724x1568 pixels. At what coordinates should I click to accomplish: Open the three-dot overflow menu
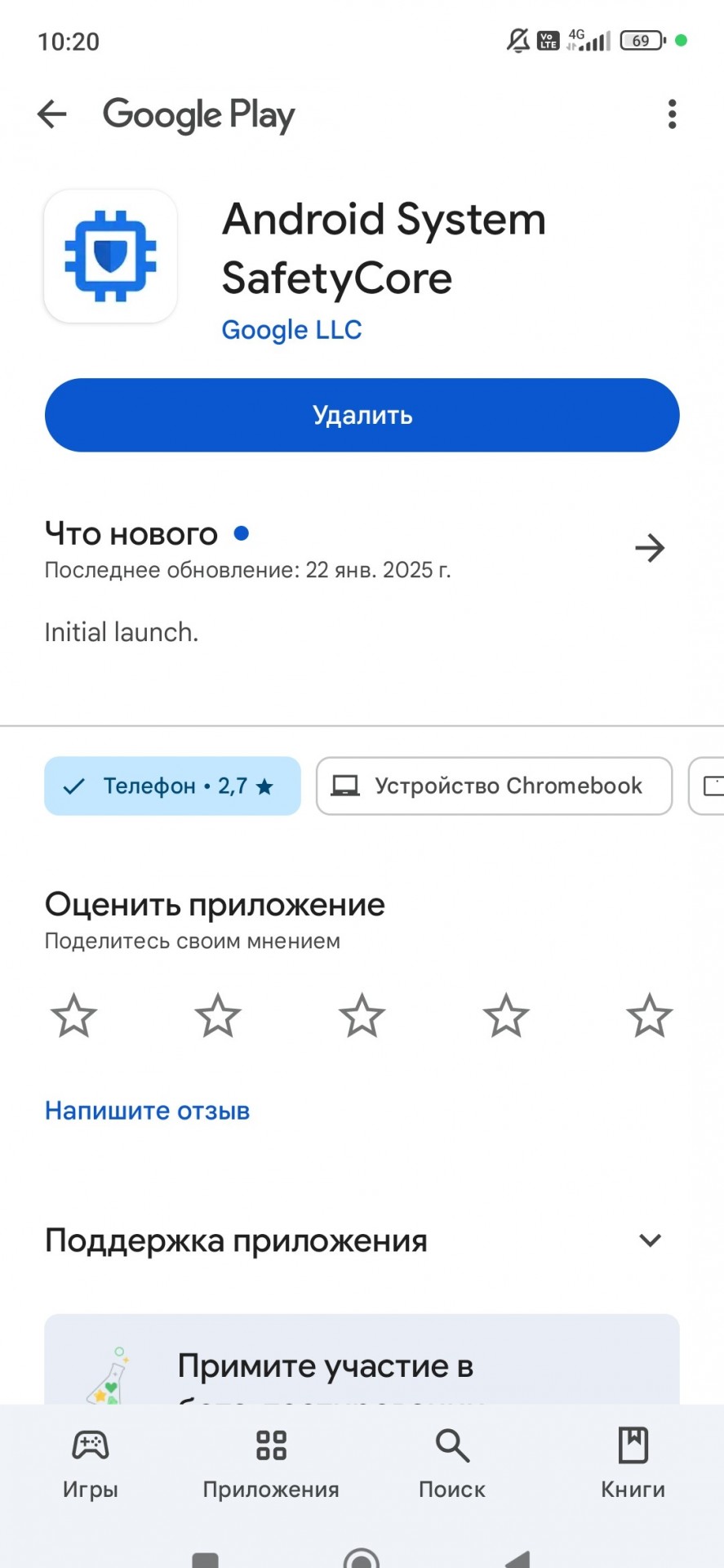click(x=672, y=114)
